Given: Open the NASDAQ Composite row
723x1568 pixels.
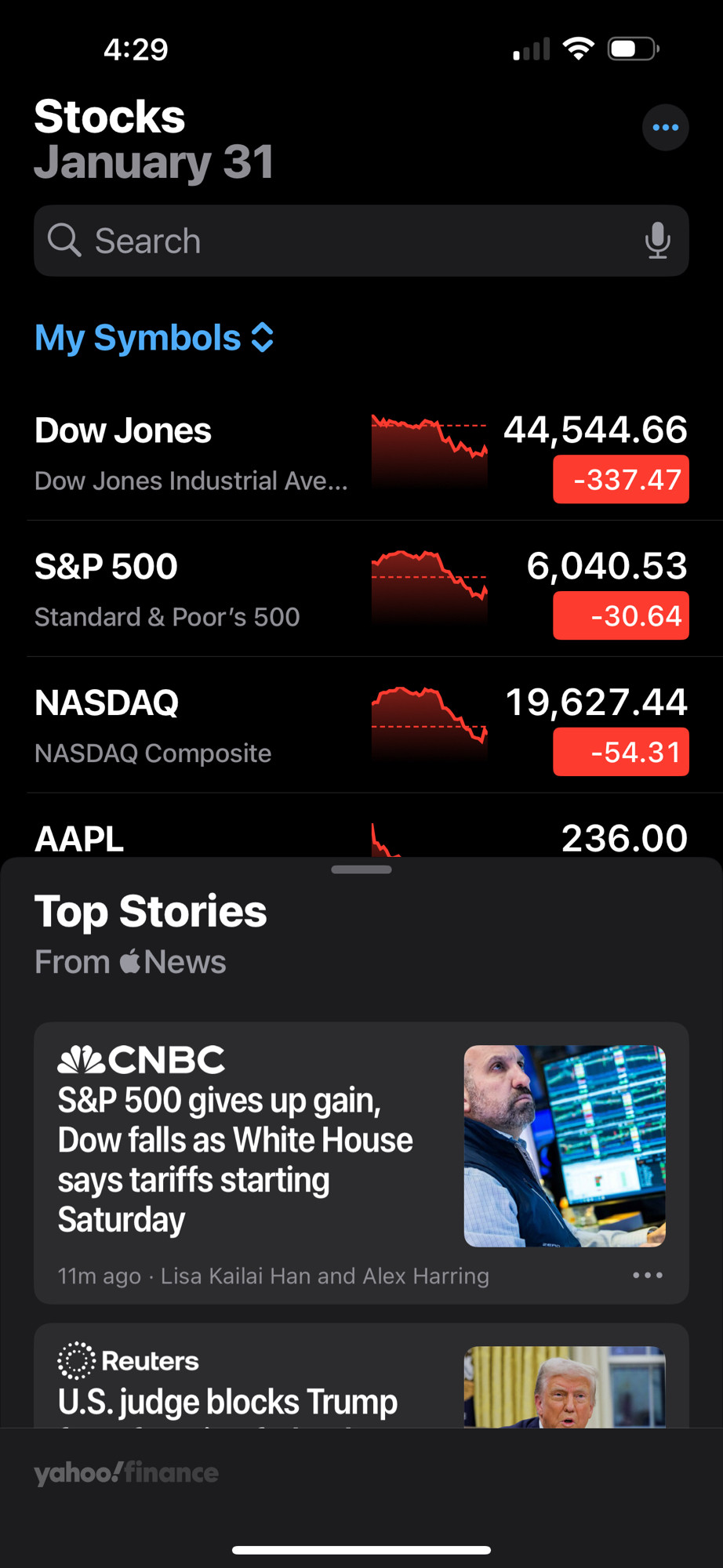Looking at the screenshot, I should coord(361,725).
